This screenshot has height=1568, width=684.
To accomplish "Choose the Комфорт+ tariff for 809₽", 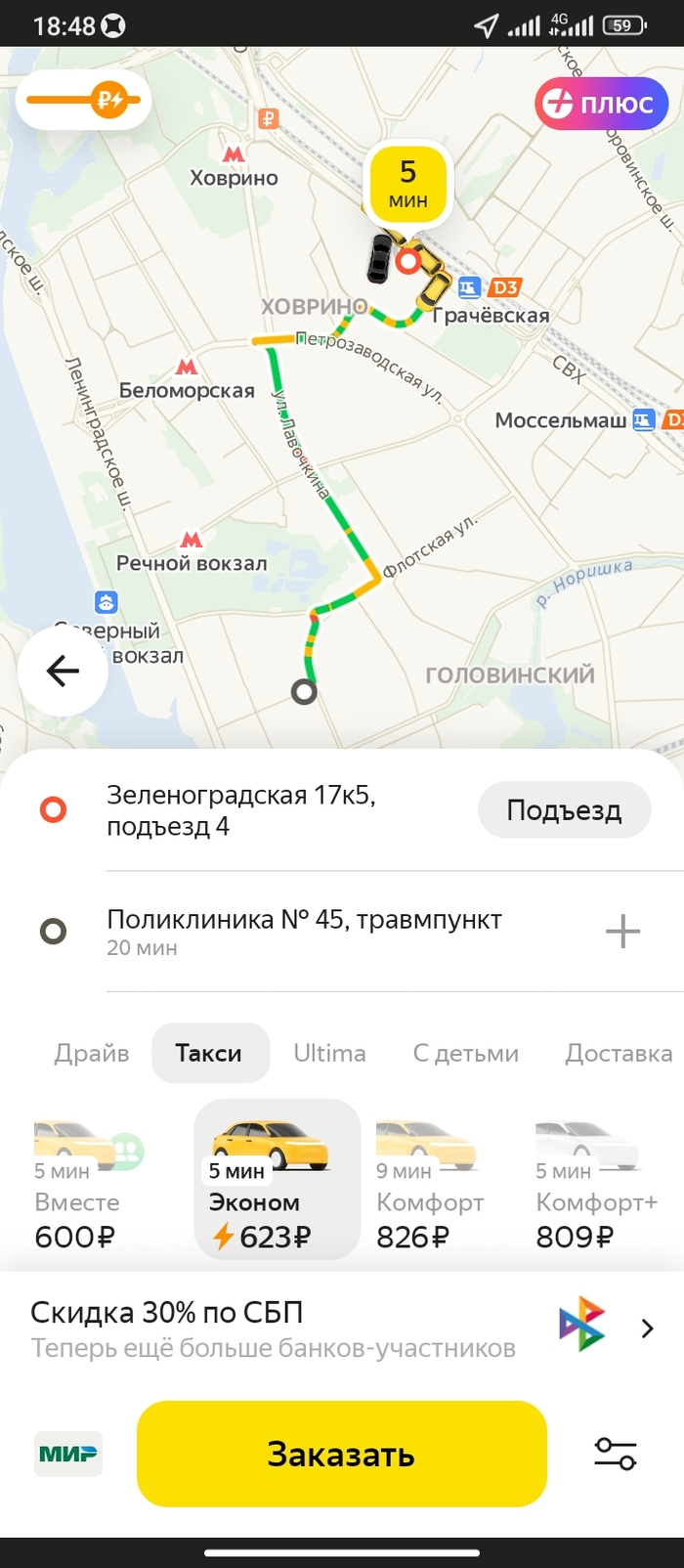I will tap(596, 1183).
